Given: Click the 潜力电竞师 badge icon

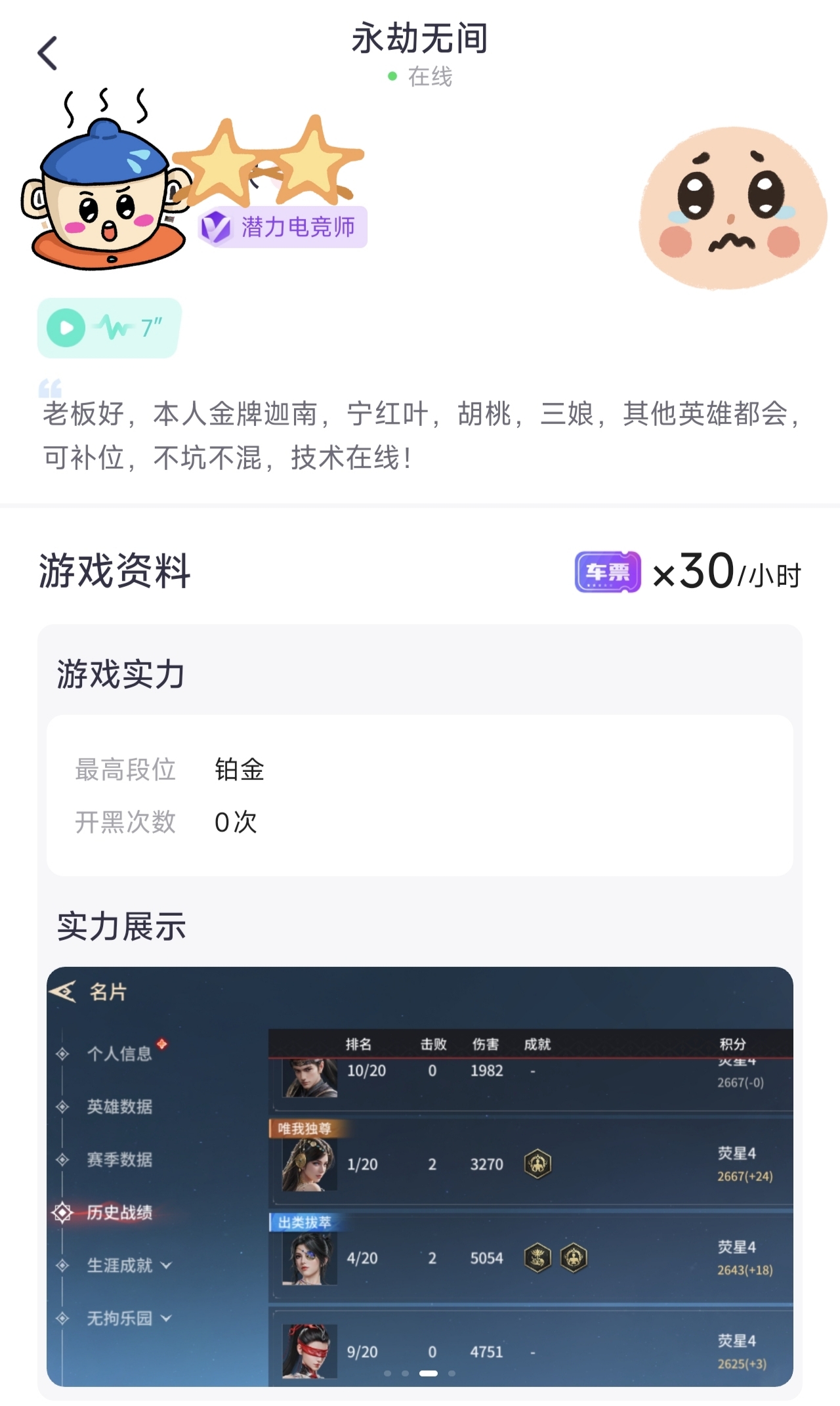Looking at the screenshot, I should [217, 225].
